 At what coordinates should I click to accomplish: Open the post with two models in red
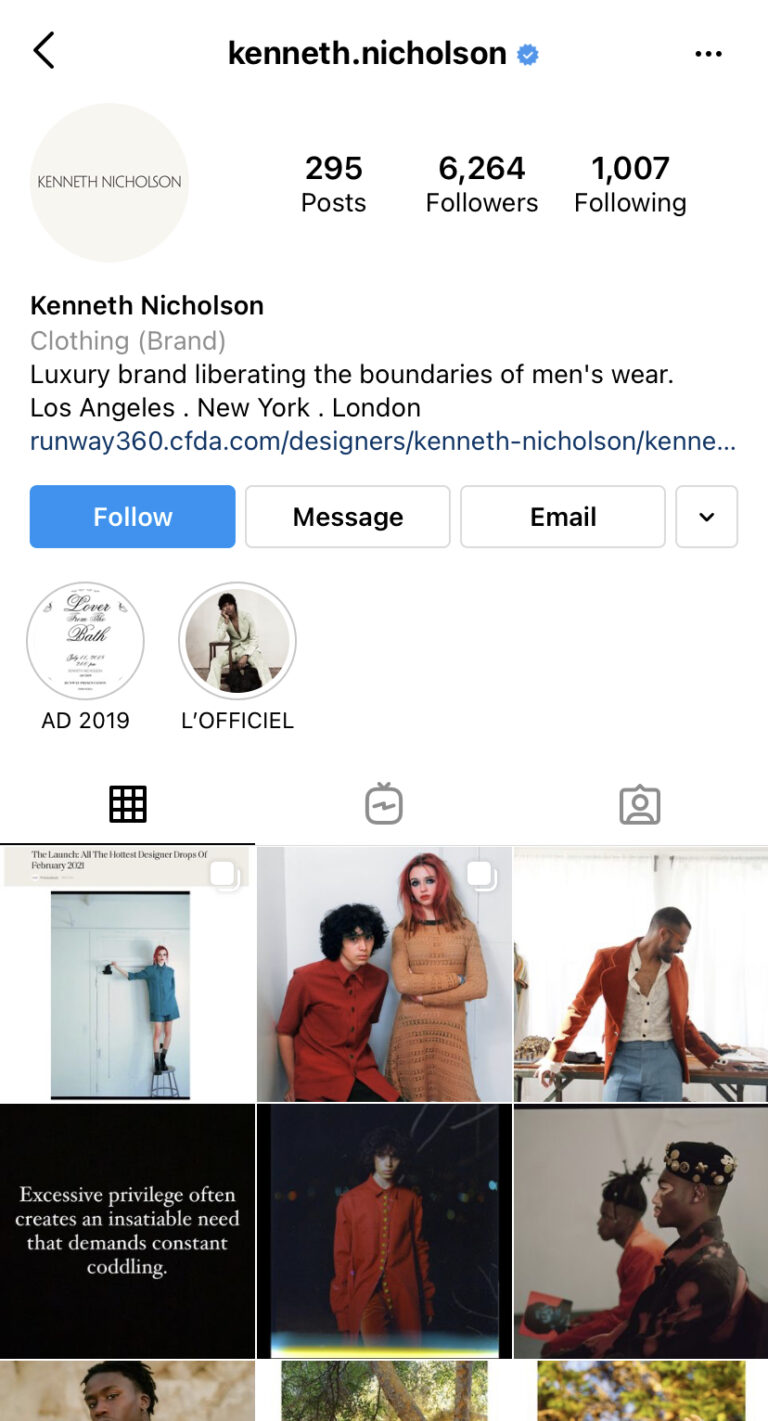384,974
